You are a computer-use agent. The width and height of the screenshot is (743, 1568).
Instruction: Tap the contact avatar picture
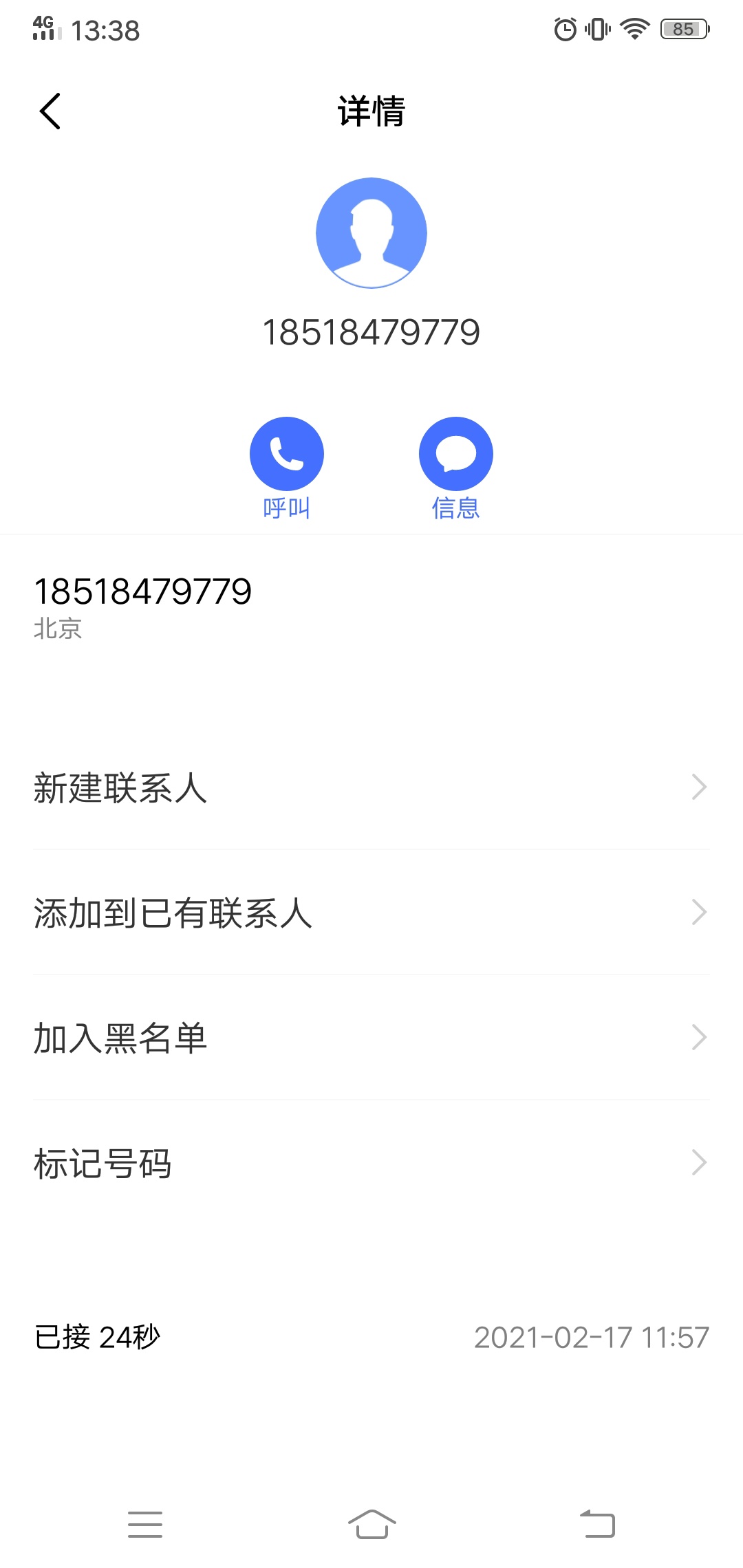pyautogui.click(x=371, y=233)
